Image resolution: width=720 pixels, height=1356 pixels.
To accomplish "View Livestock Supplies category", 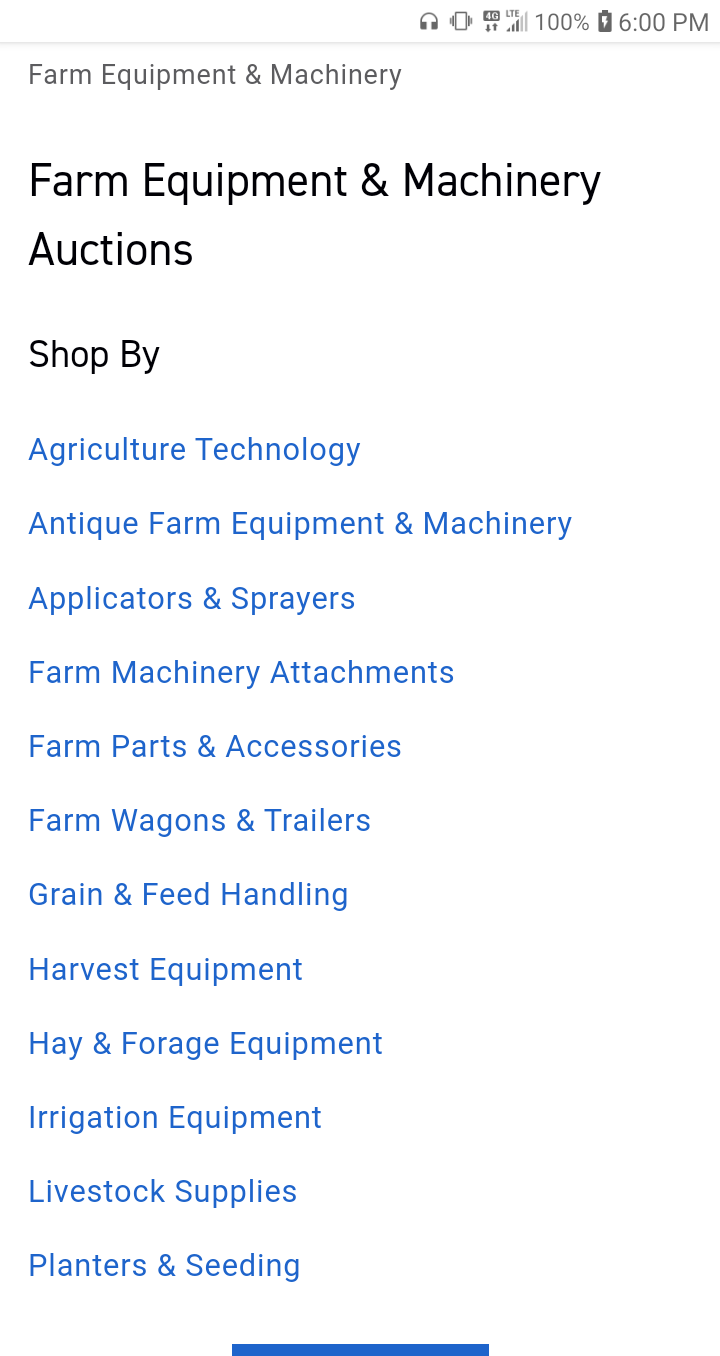I will click(163, 1191).
